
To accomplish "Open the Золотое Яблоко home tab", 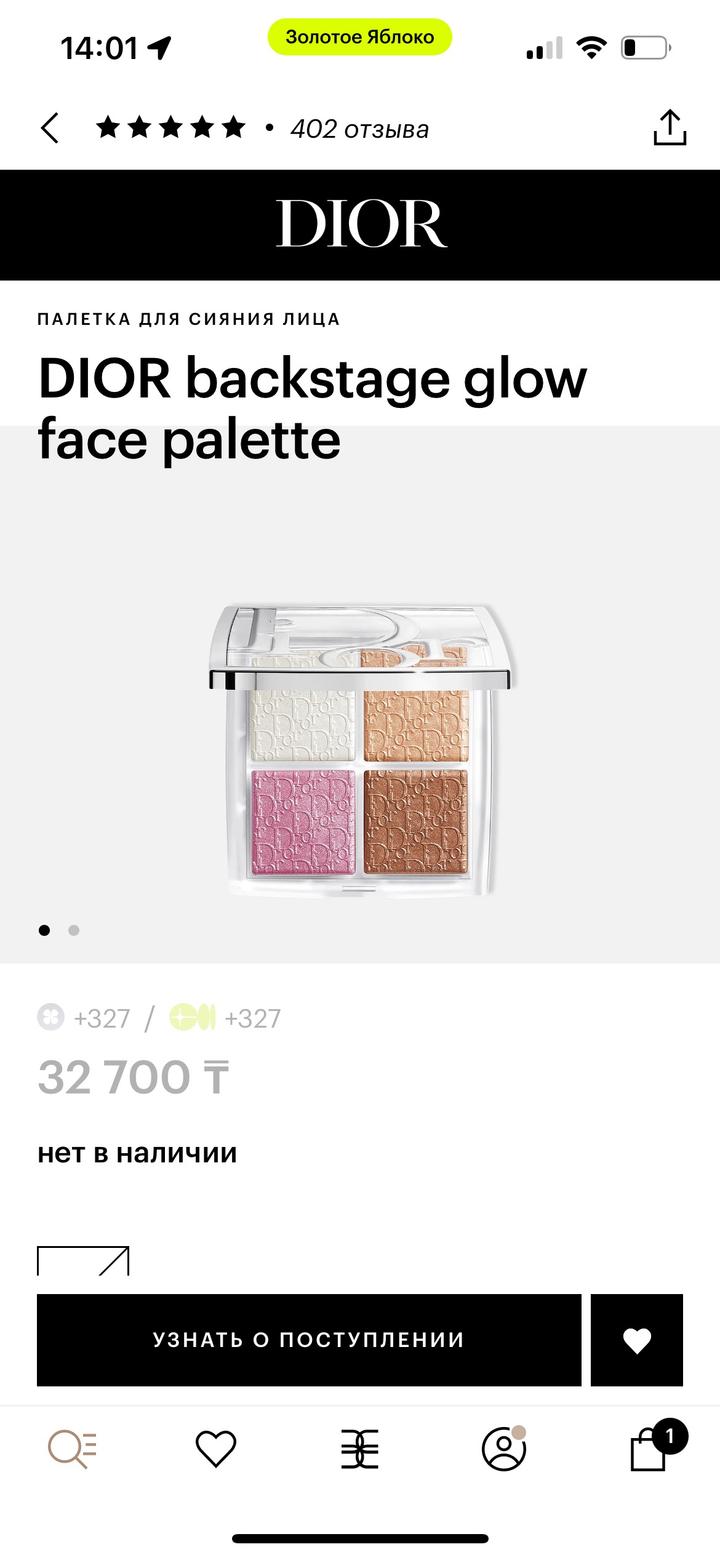I will point(360,1448).
